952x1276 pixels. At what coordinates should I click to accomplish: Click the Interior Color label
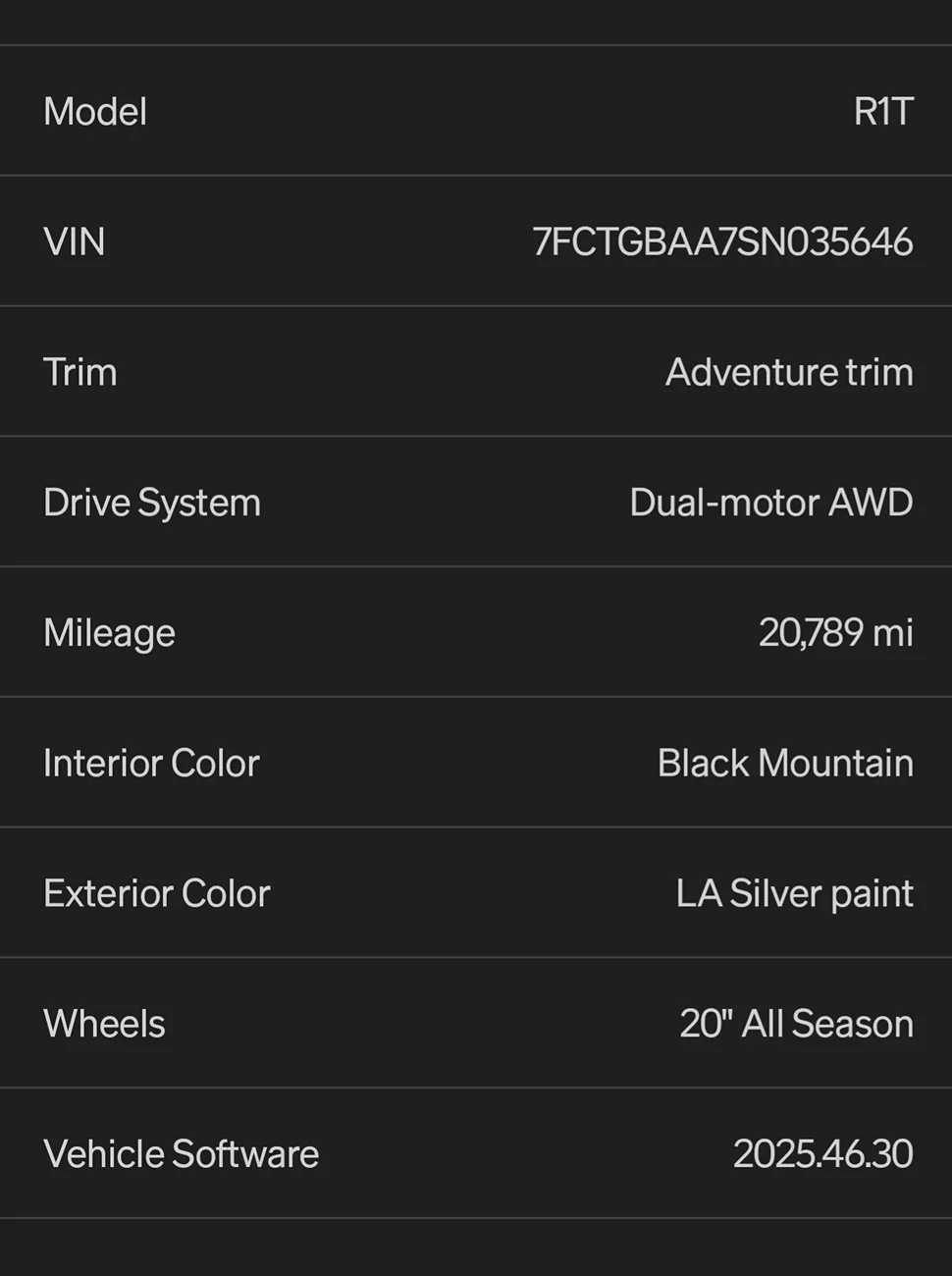tap(151, 763)
